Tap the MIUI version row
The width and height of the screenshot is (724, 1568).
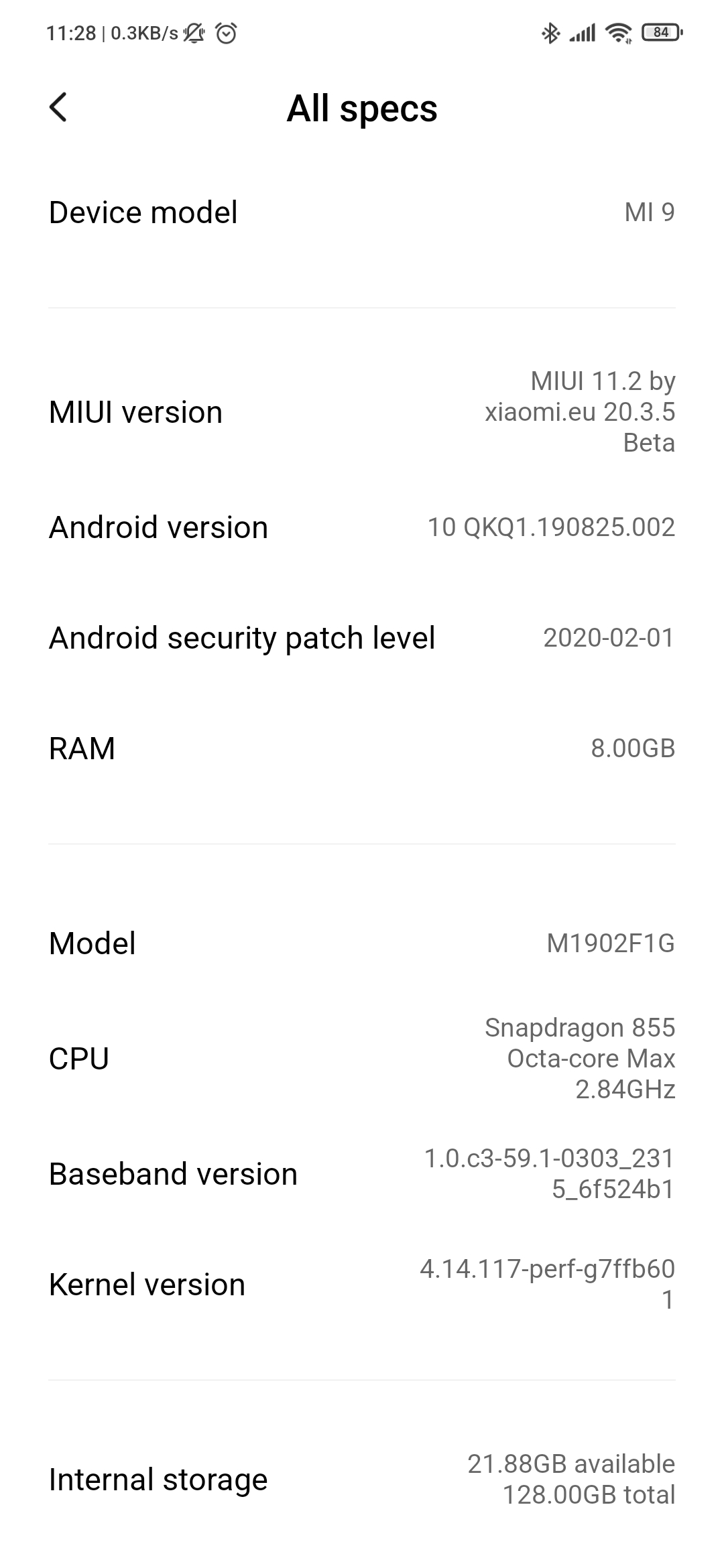pos(362,412)
